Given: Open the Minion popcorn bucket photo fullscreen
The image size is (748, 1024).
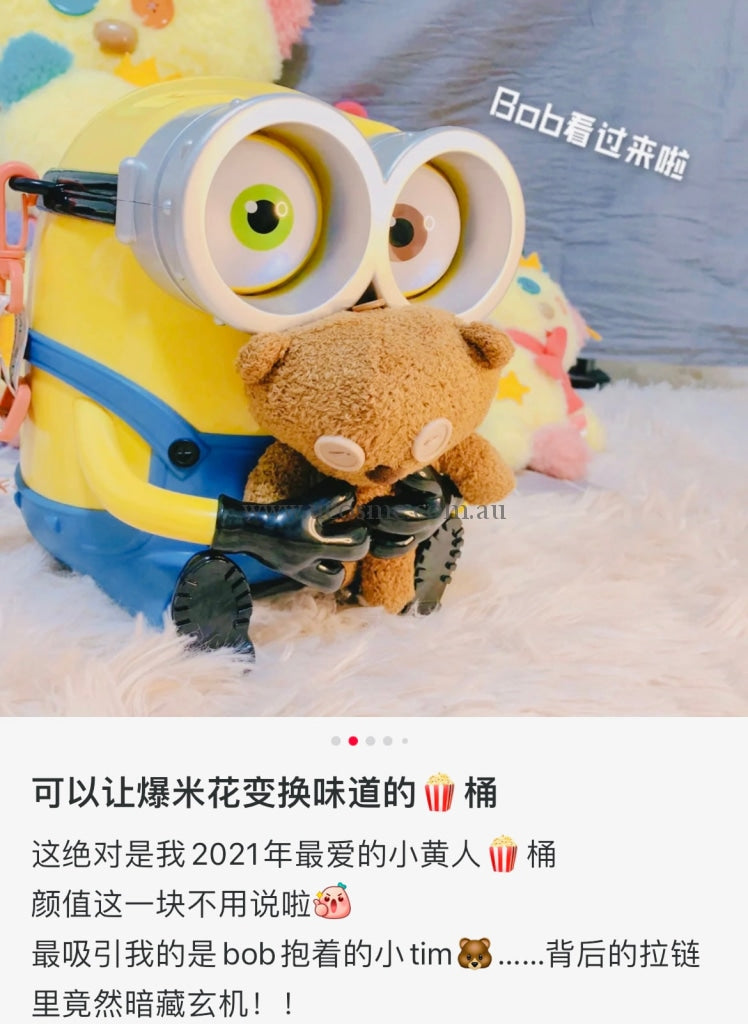Looking at the screenshot, I should (x=374, y=357).
